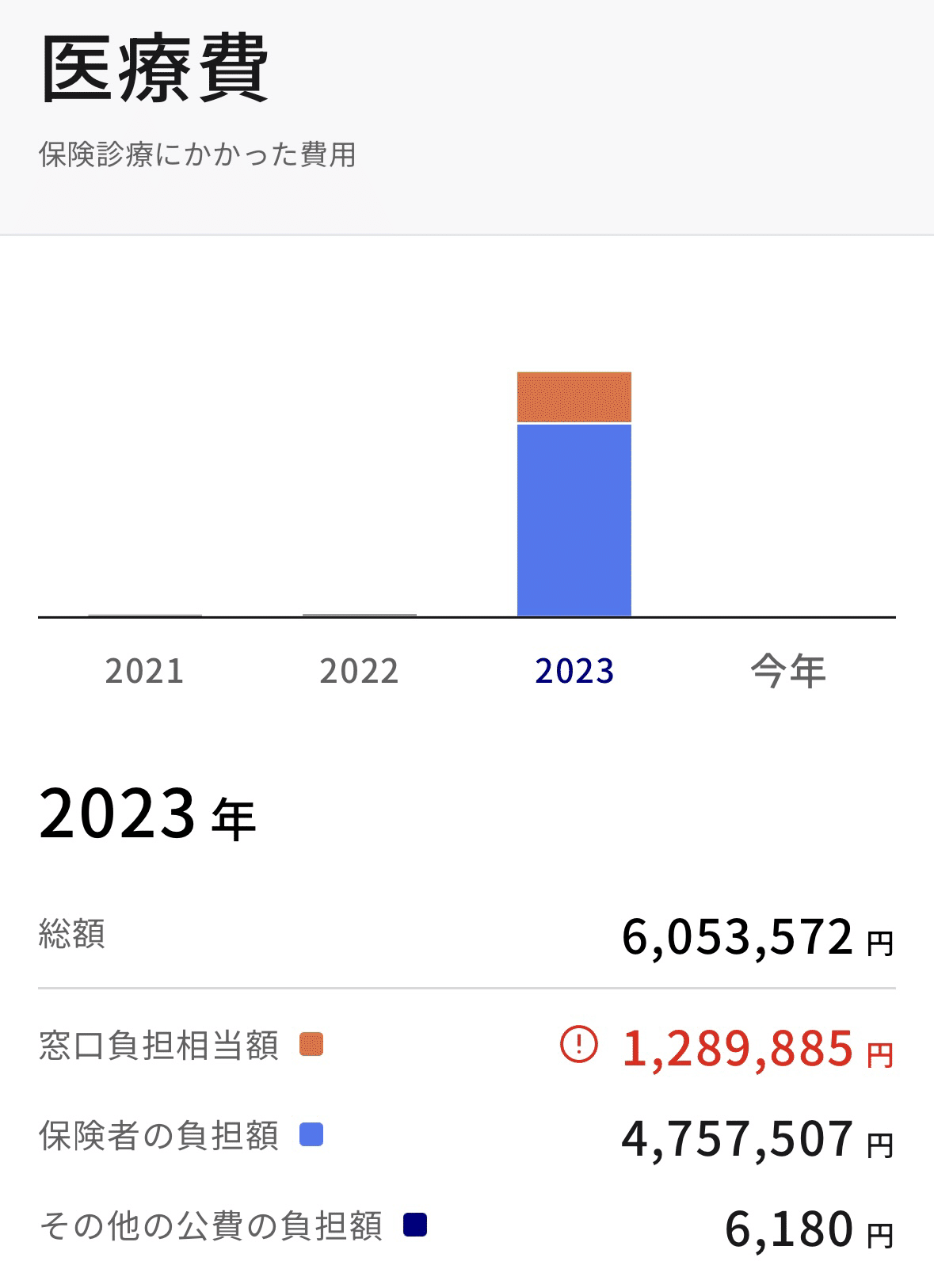The image size is (934, 1288).
Task: Select the 2023 year label
Action: 574,671
